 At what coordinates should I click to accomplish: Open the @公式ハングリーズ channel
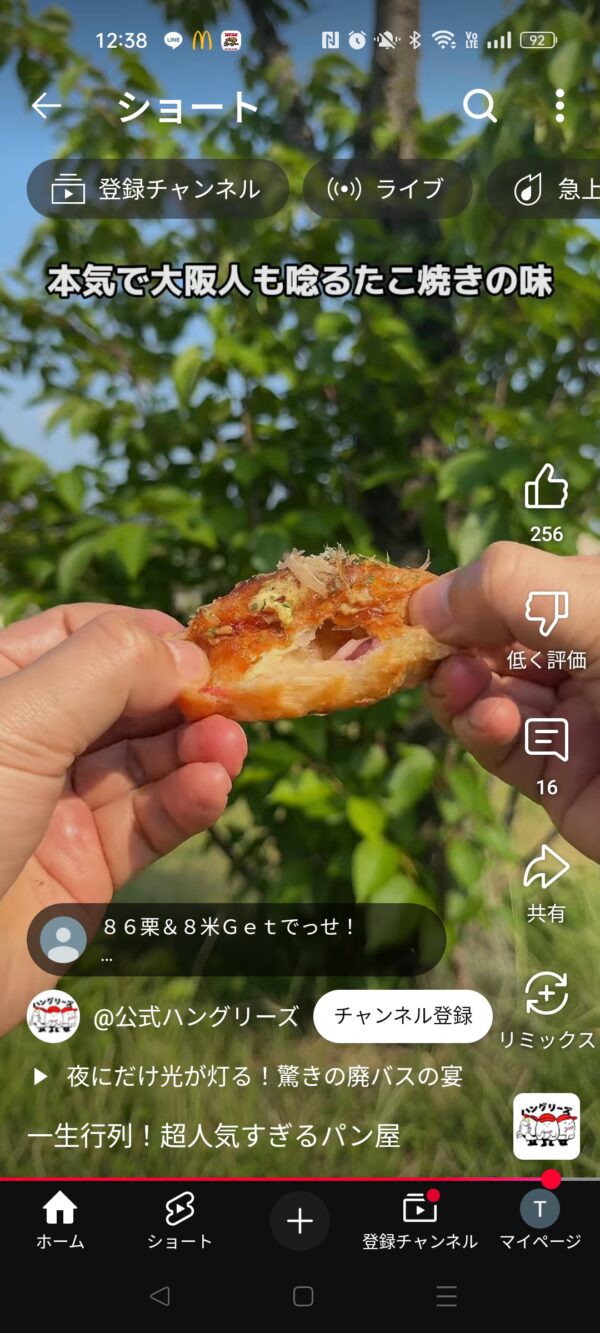195,1017
